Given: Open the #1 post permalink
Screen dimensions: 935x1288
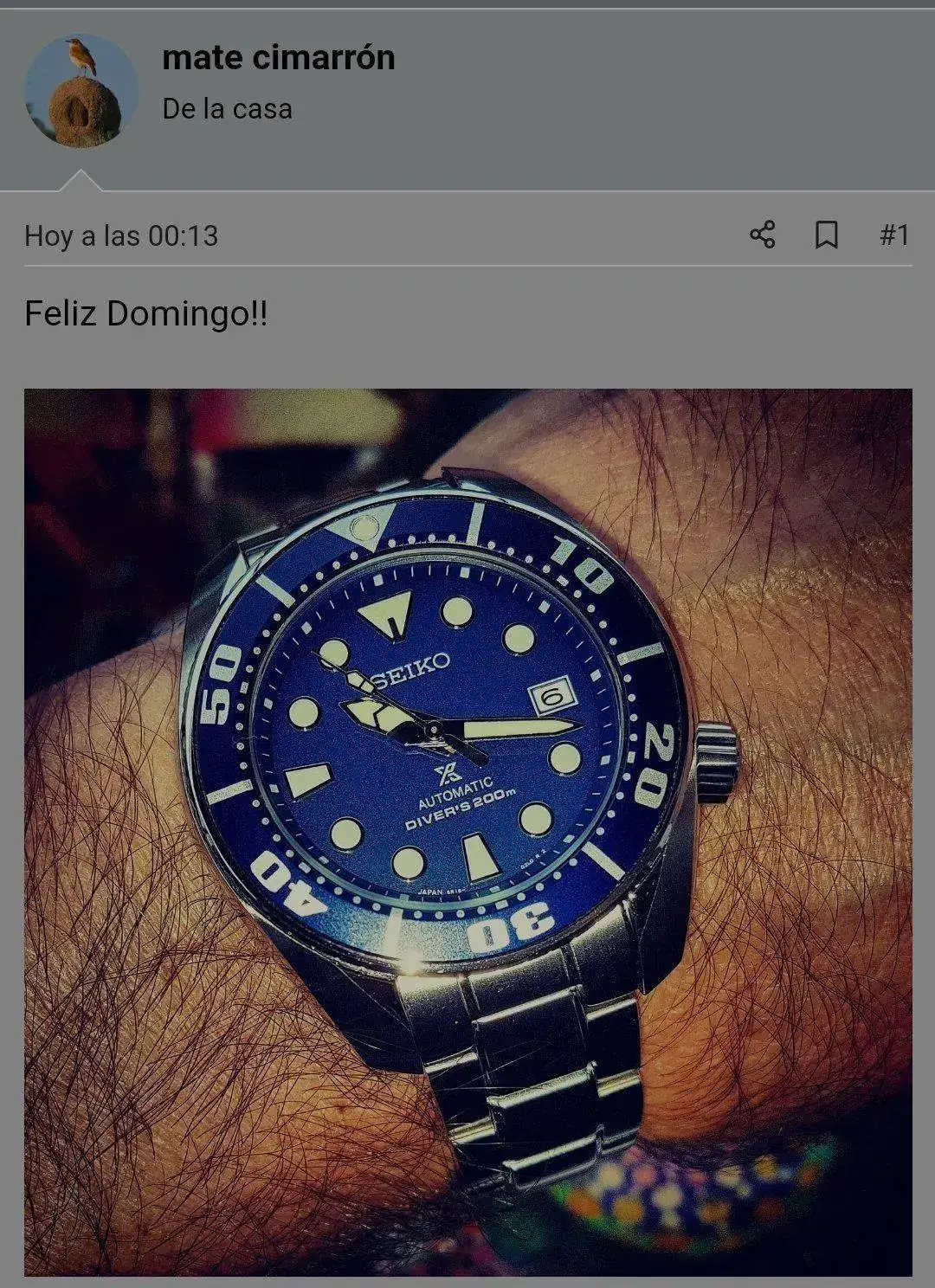Looking at the screenshot, I should pyautogui.click(x=893, y=235).
